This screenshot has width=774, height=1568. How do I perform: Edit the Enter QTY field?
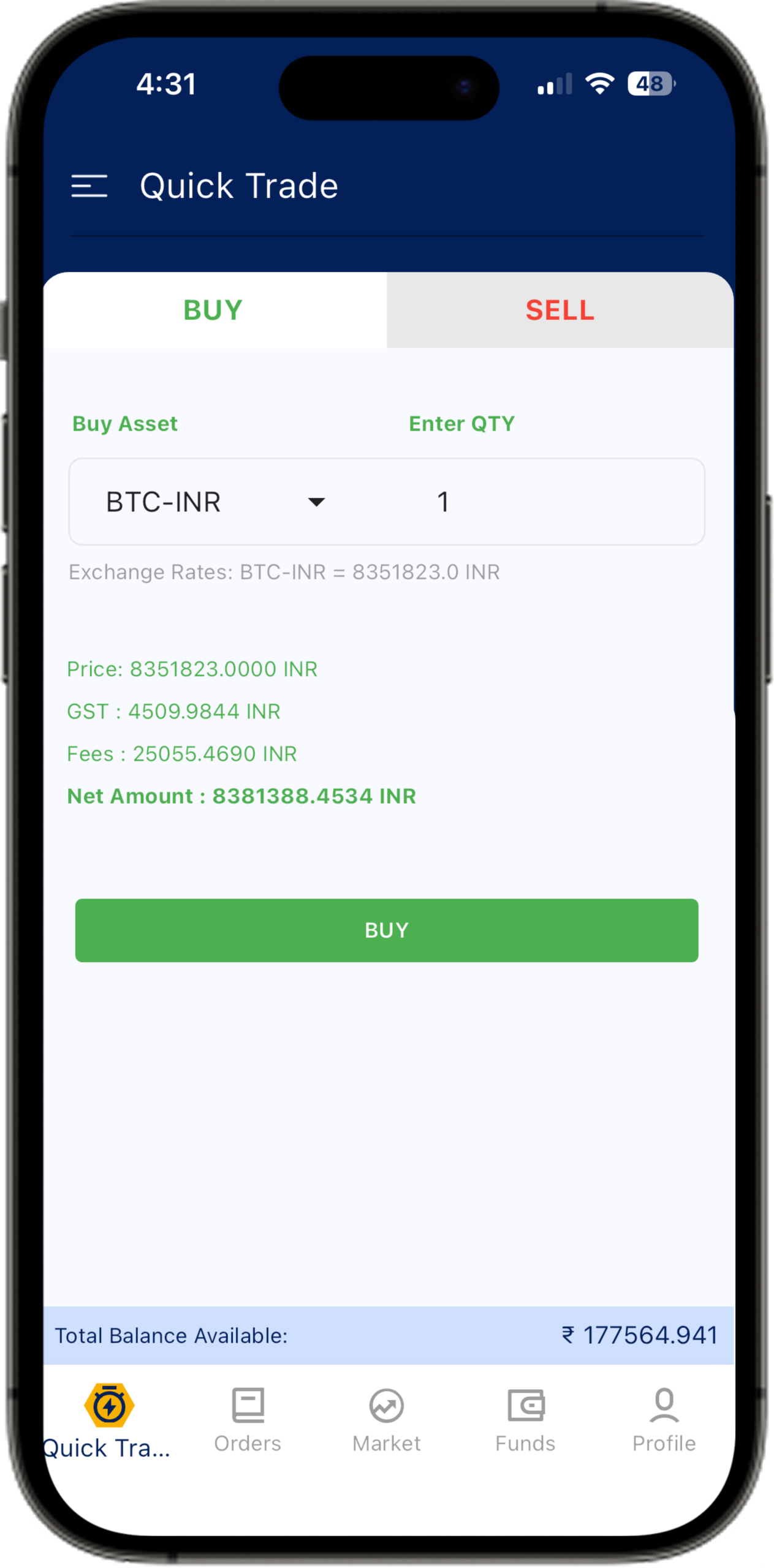(x=552, y=502)
